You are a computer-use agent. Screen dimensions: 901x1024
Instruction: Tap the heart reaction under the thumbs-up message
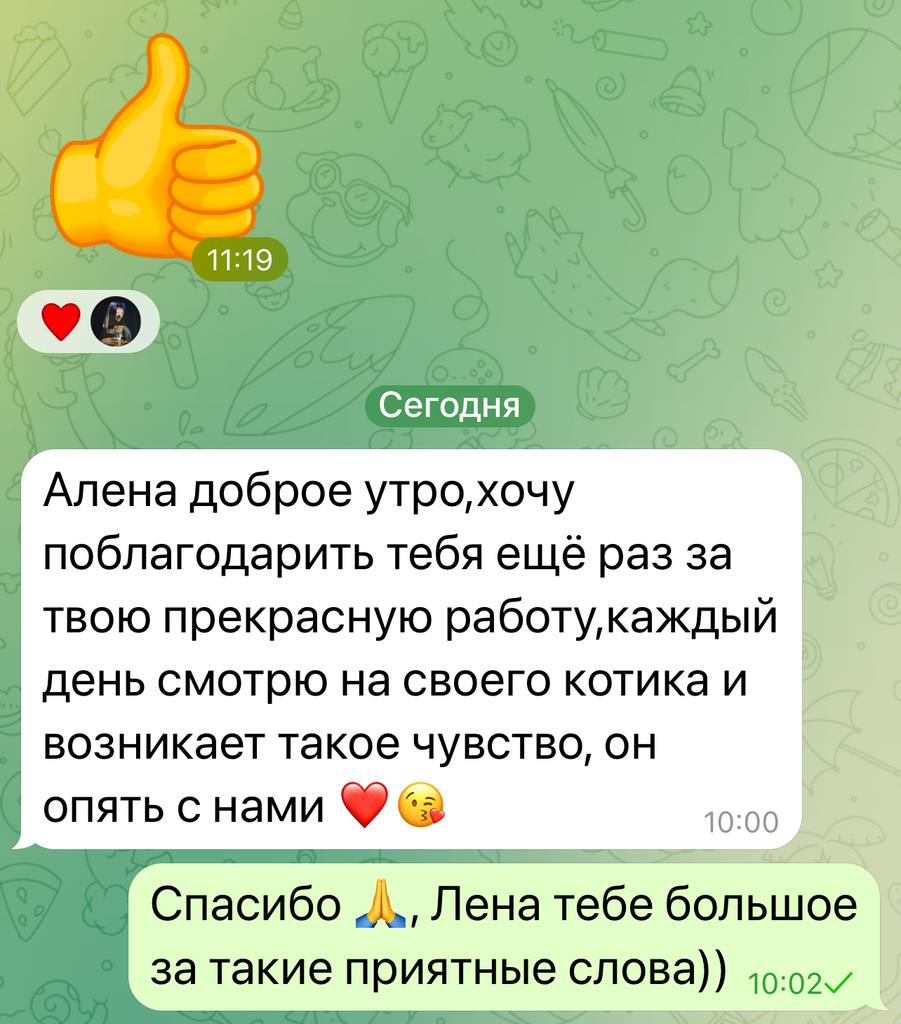click(x=62, y=322)
